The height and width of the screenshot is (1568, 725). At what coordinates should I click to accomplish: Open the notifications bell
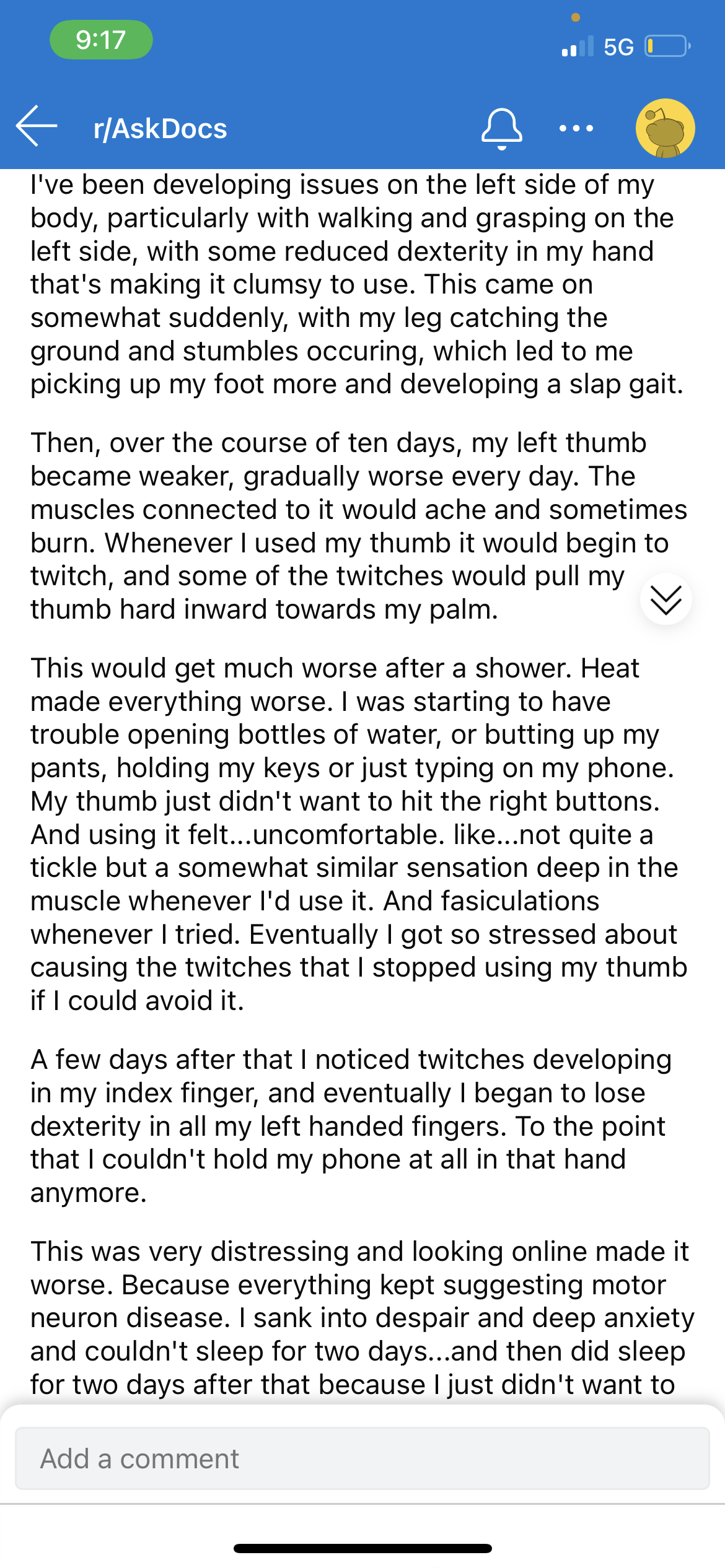502,129
